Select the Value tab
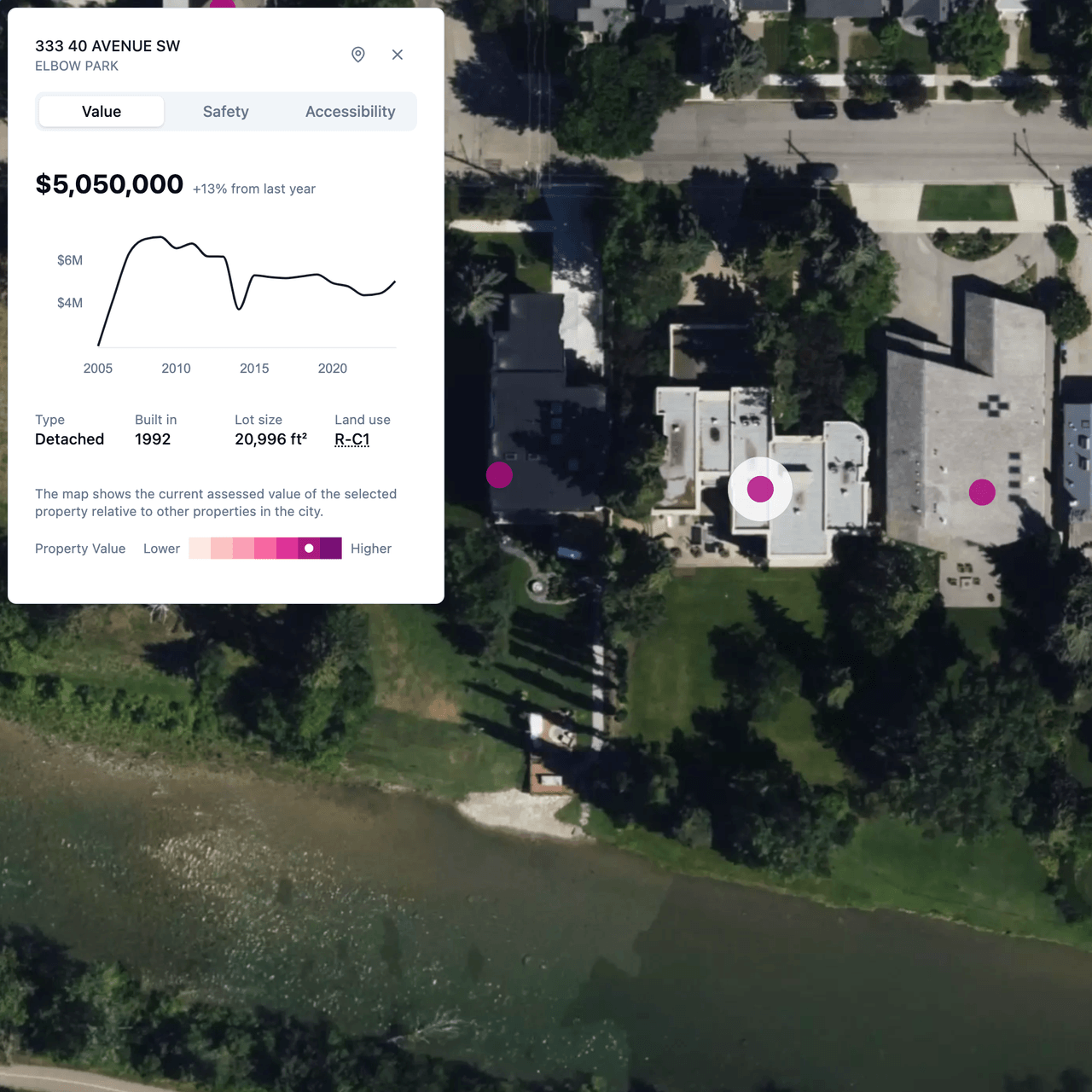This screenshot has width=1092, height=1092. (102, 112)
